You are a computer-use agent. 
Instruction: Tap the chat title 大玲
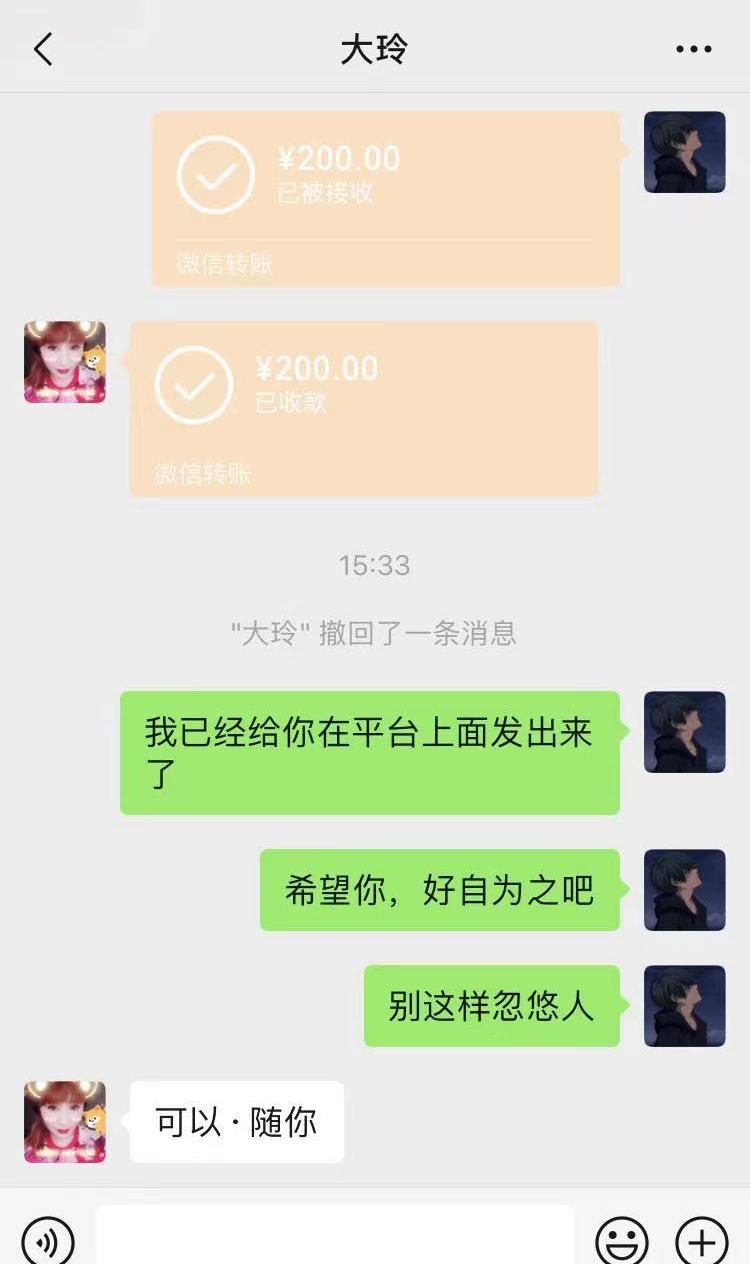tap(375, 47)
